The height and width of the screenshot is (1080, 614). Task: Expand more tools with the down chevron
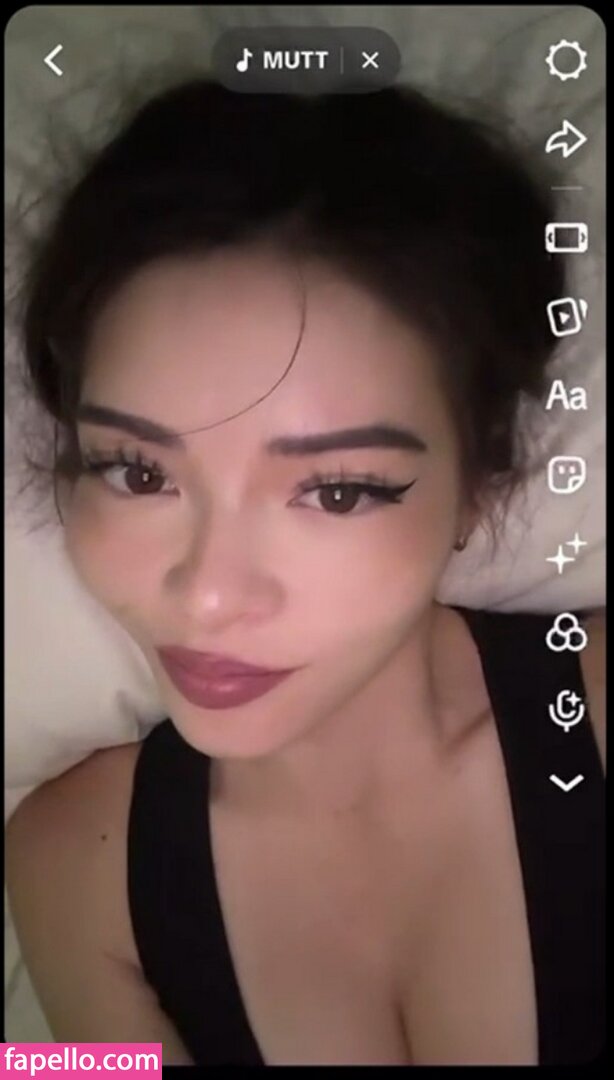[566, 782]
